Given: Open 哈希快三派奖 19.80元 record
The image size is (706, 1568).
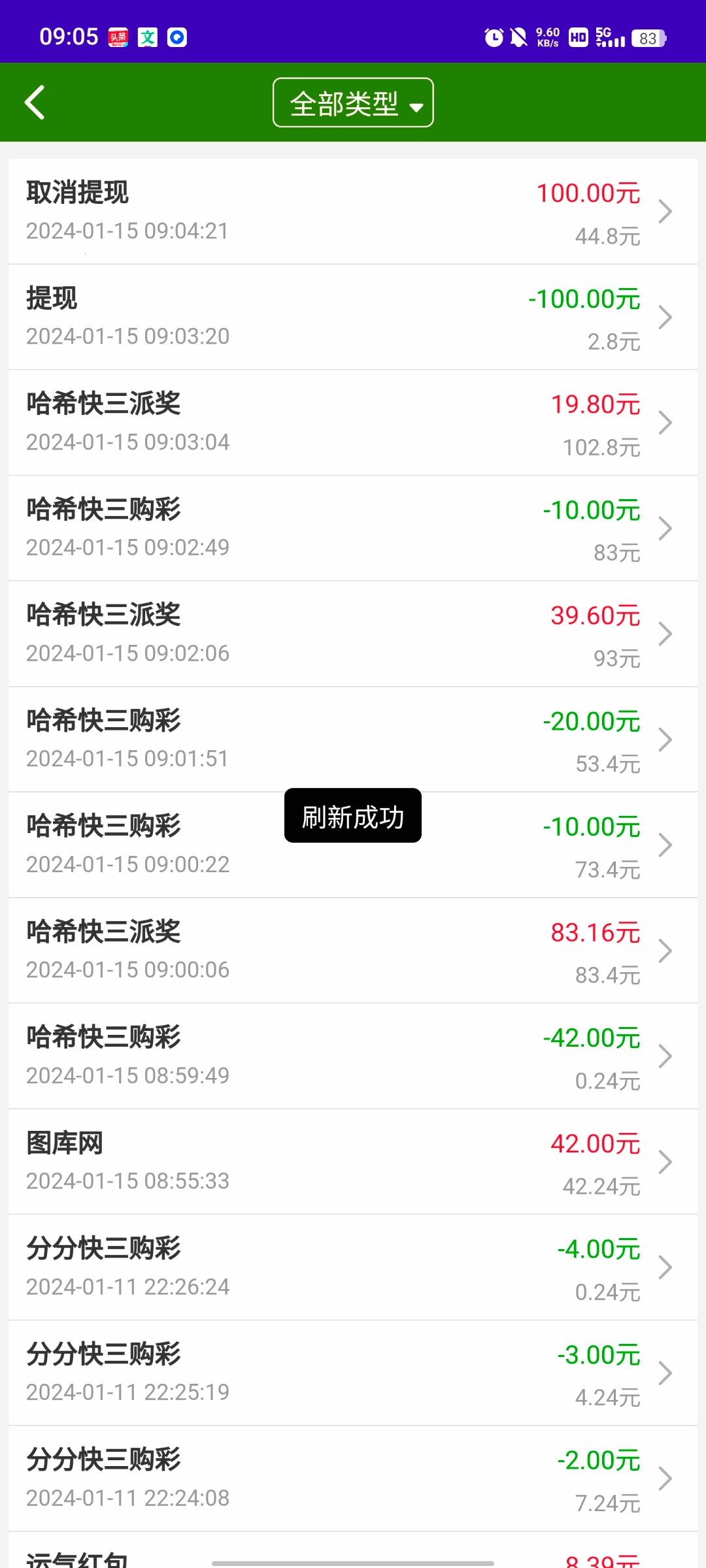Looking at the screenshot, I should pos(353,423).
